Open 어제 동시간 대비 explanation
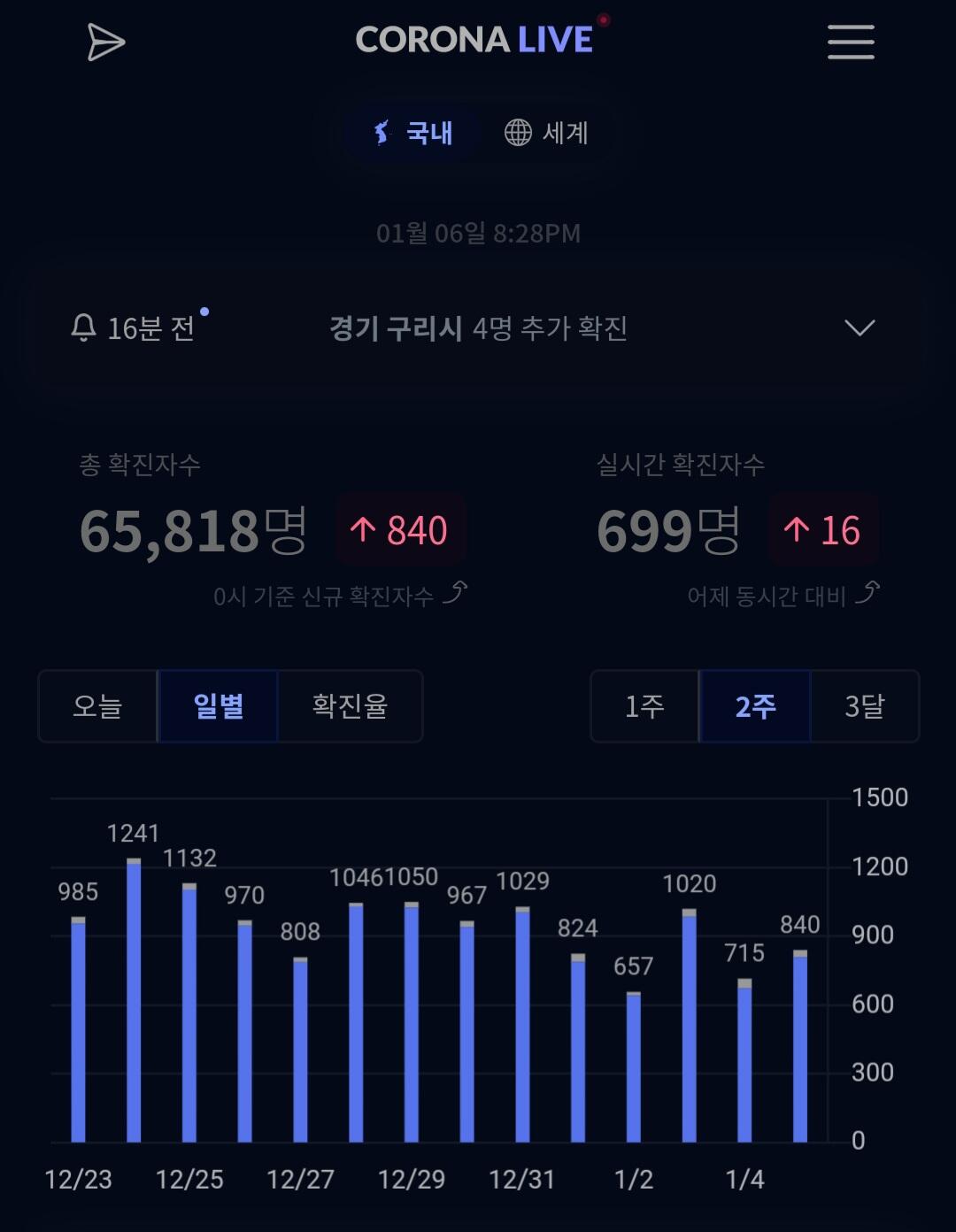The height and width of the screenshot is (1232, 956). point(783,596)
